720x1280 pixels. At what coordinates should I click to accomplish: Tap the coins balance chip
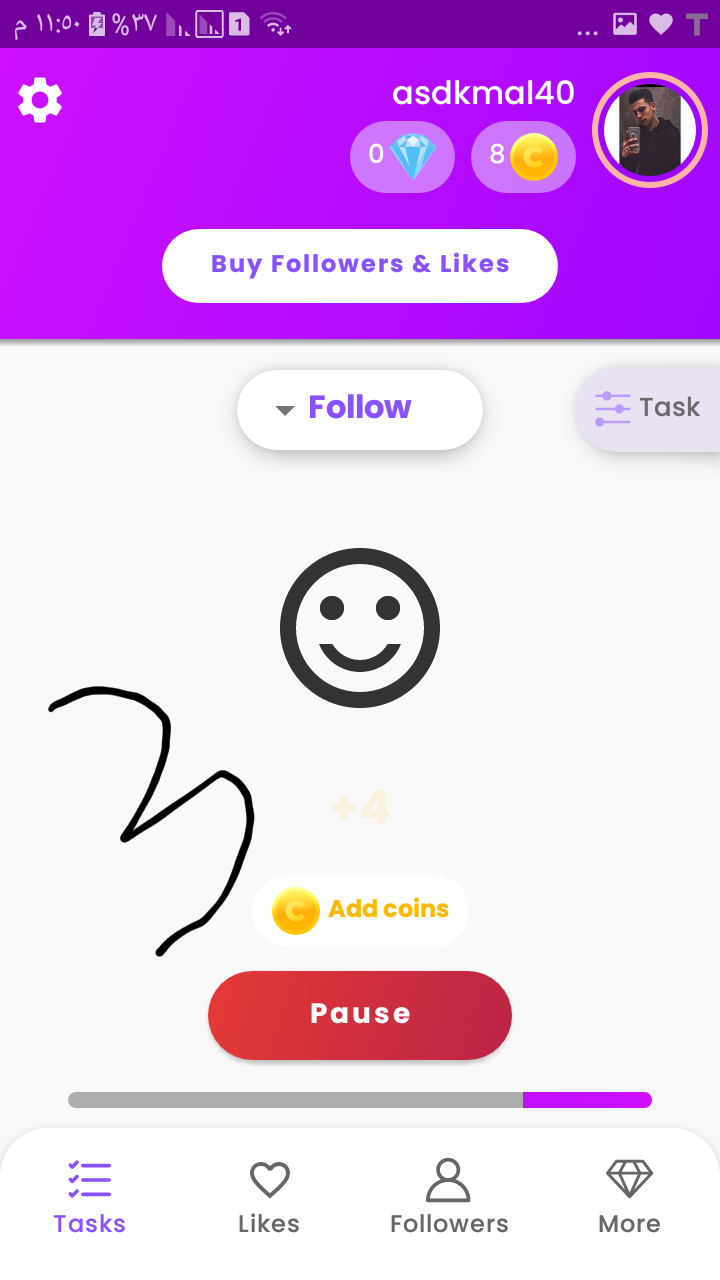coord(523,157)
